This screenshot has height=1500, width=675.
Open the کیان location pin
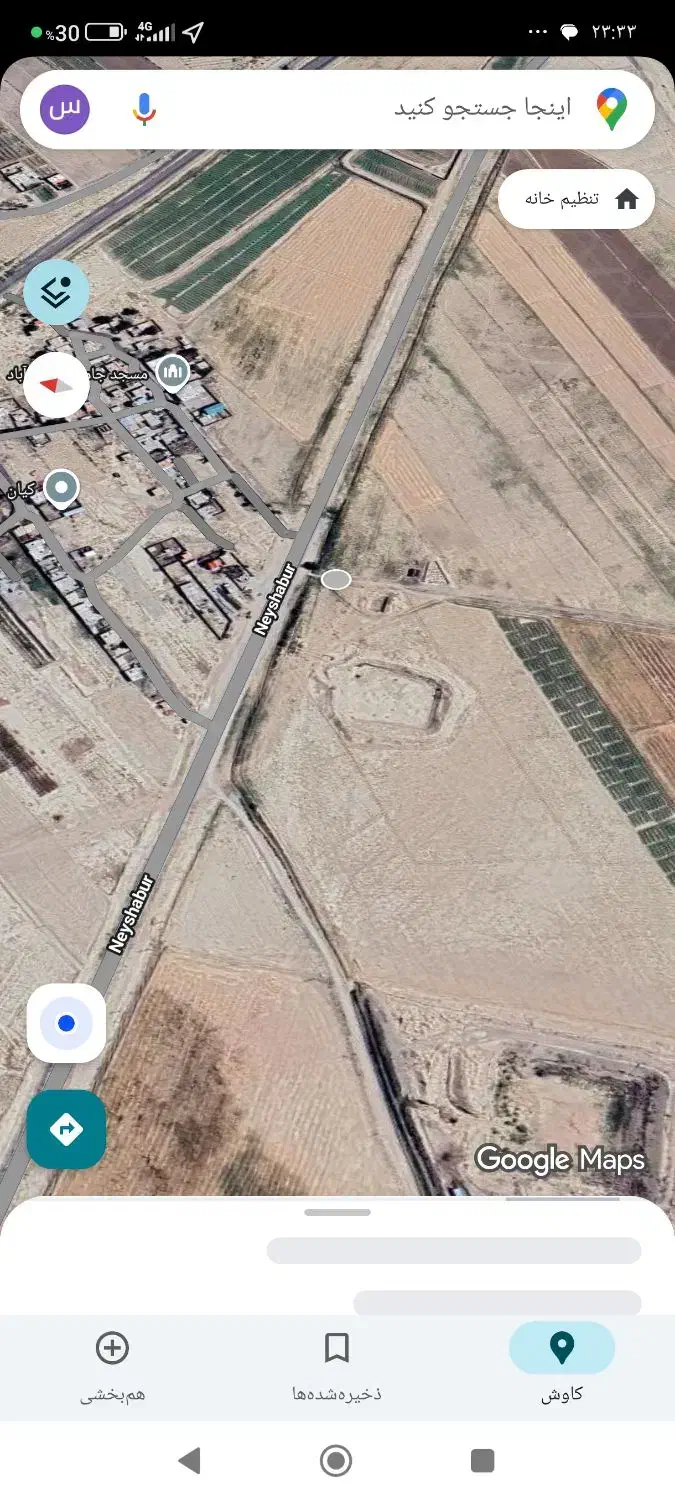[63, 489]
